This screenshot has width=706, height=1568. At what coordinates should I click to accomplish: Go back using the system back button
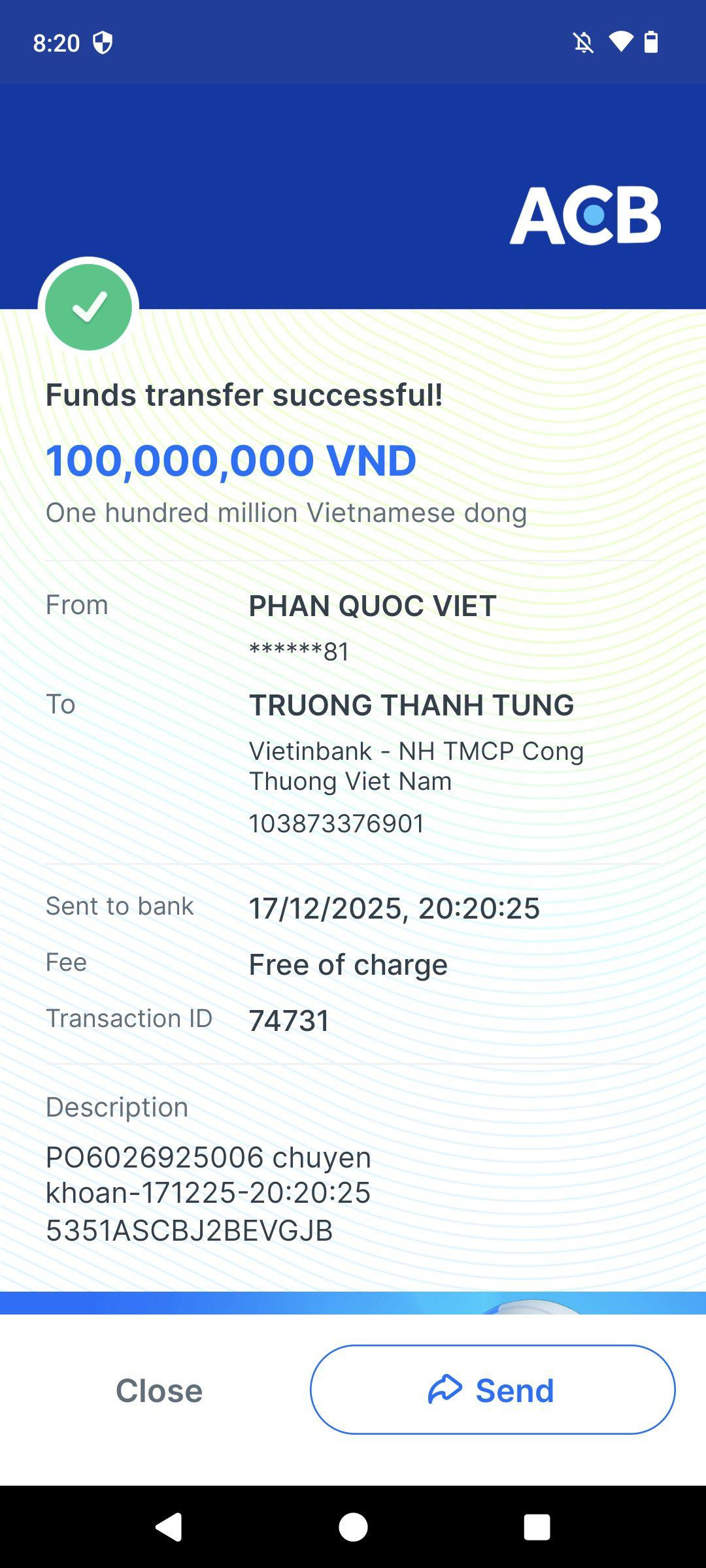(x=169, y=1527)
